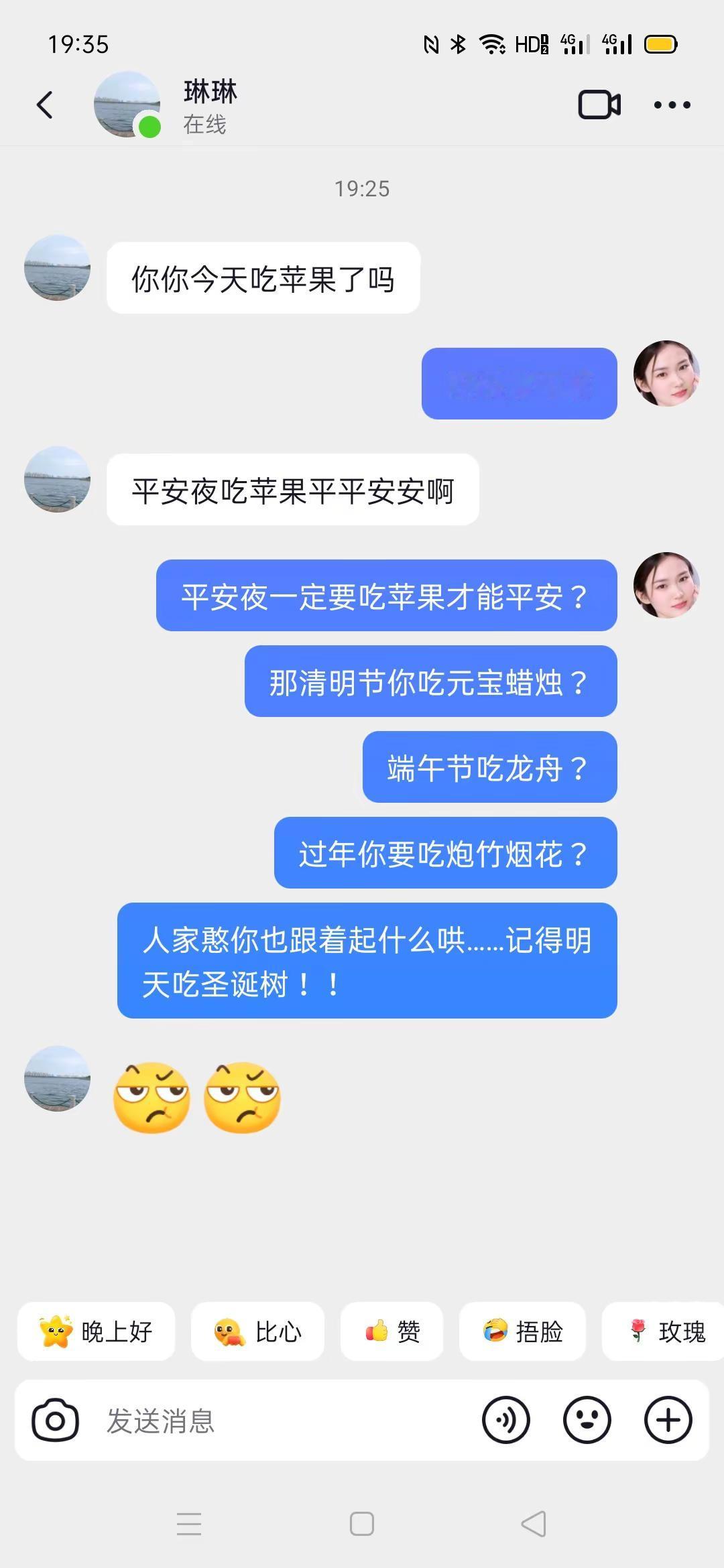Image resolution: width=724 pixels, height=1568 pixels.
Task: Open the attachment plus menu
Action: [x=667, y=1420]
